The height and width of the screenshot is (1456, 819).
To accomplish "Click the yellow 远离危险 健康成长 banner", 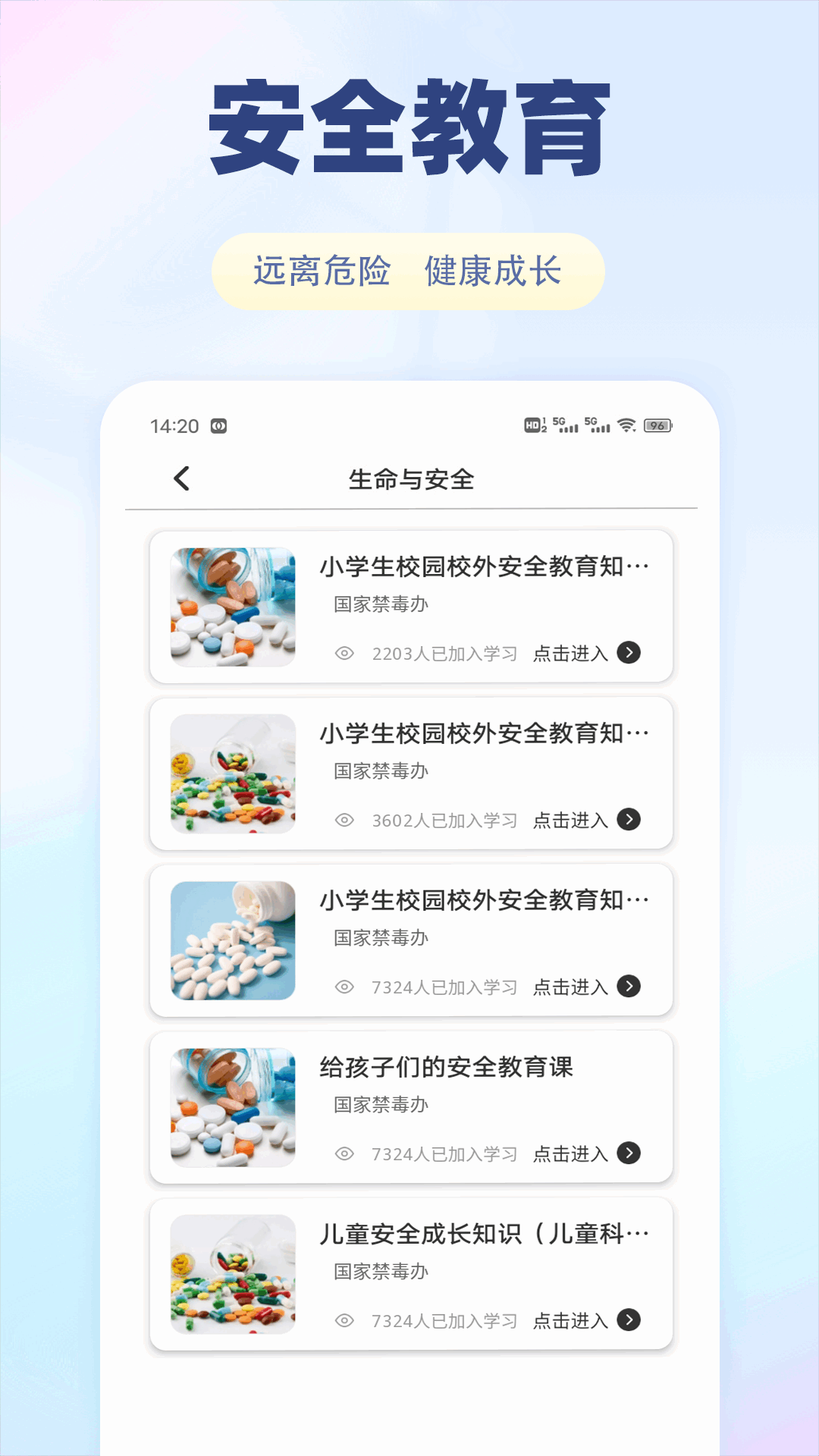I will click(x=409, y=271).
